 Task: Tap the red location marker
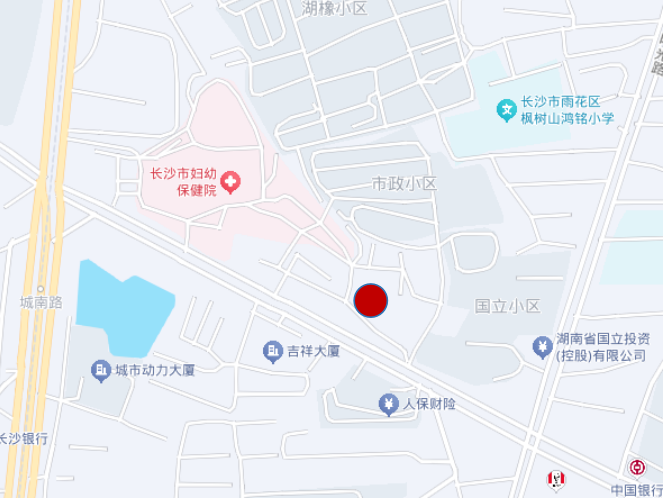[371, 301]
